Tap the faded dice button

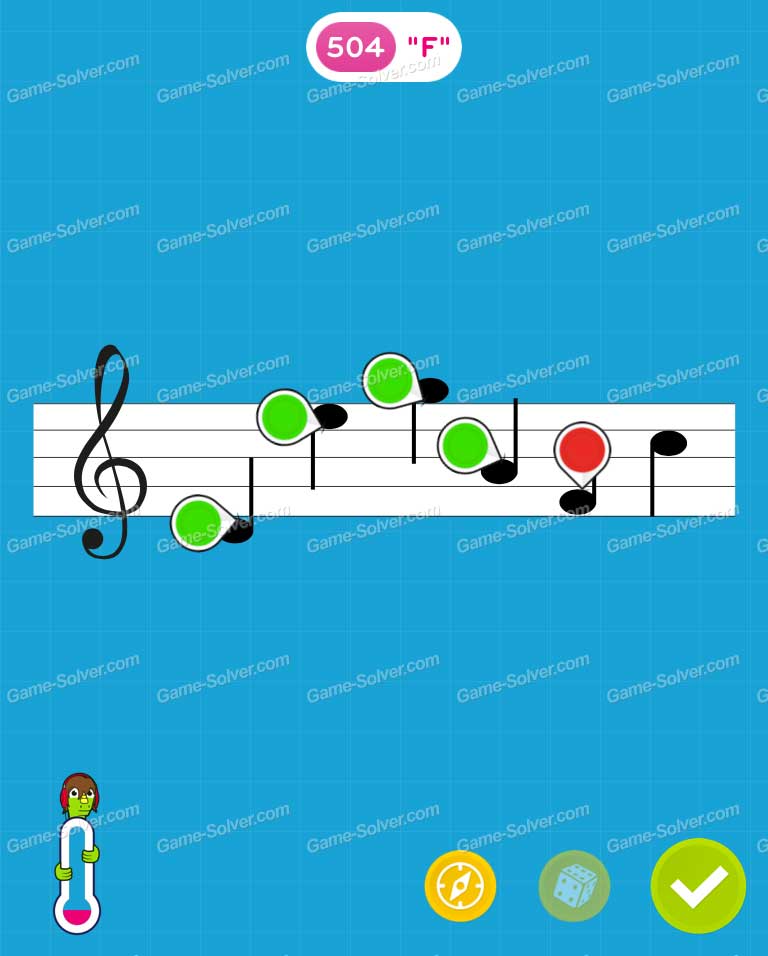[574, 886]
